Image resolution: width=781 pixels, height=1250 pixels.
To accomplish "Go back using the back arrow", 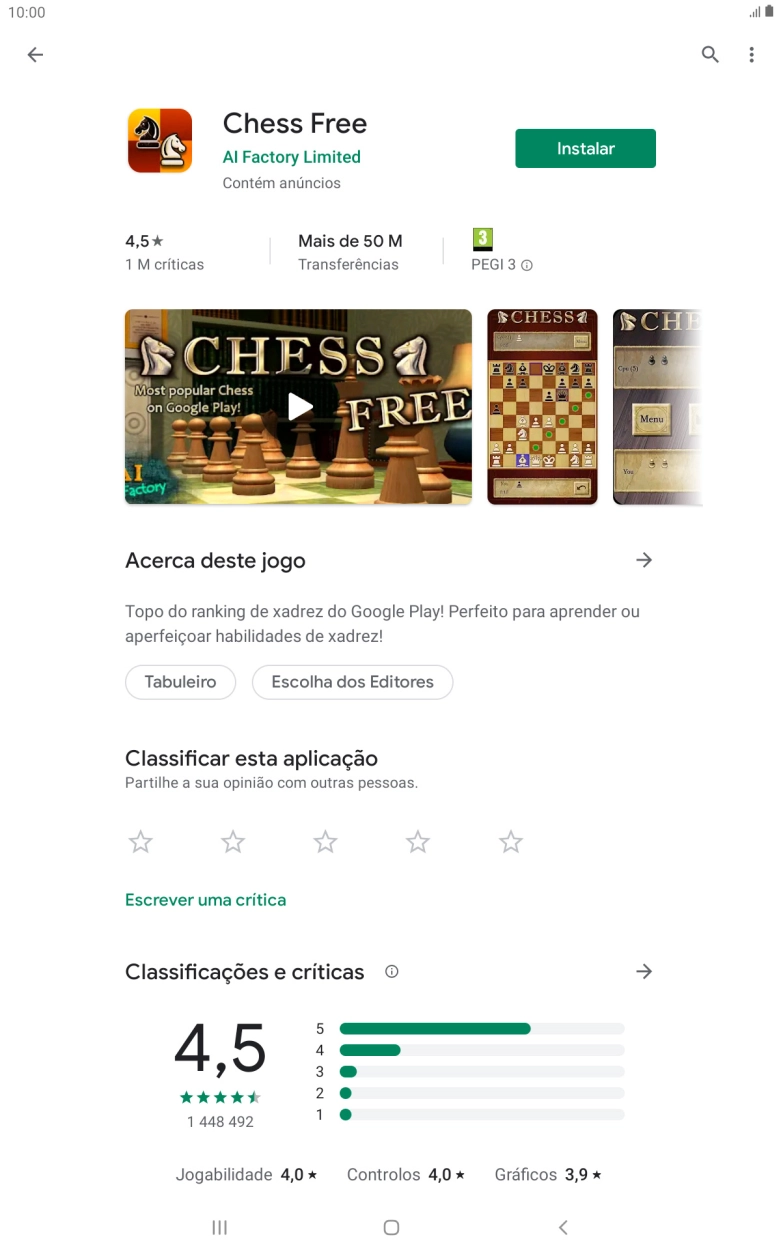I will [x=35, y=55].
